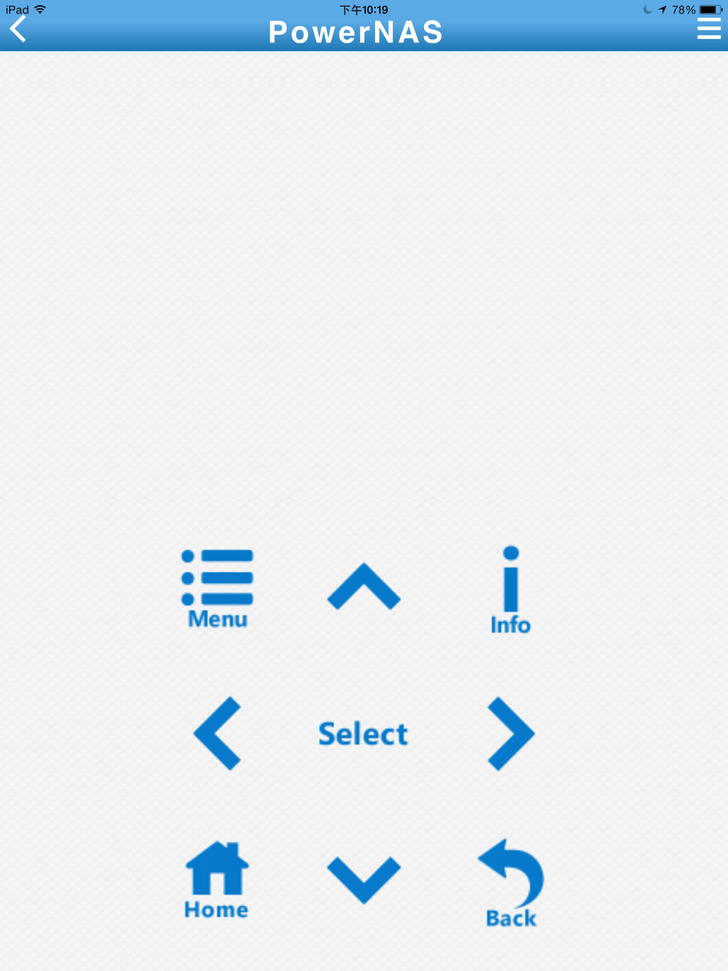Image resolution: width=728 pixels, height=971 pixels.
Task: Go back using the top-left arrow
Action: tap(18, 29)
